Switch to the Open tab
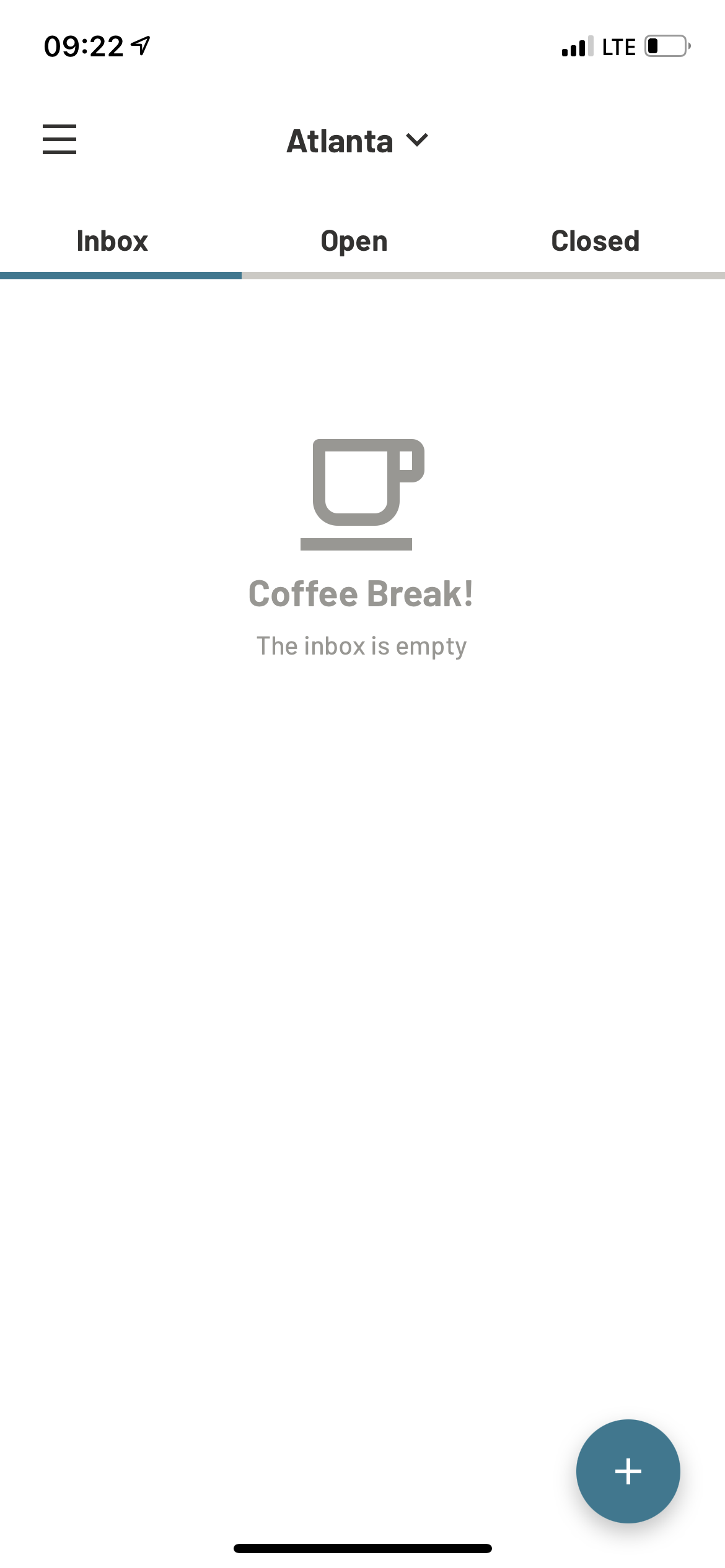 tap(354, 242)
